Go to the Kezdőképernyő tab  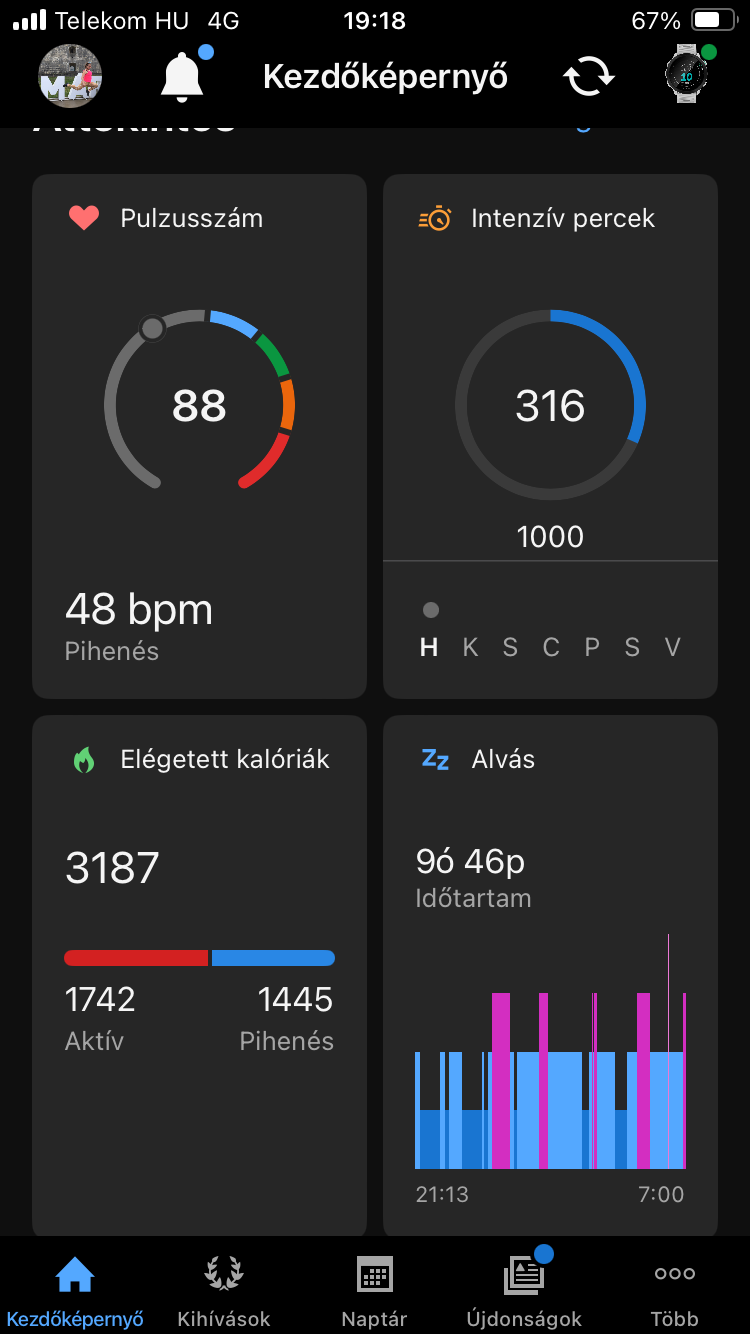[x=75, y=1290]
